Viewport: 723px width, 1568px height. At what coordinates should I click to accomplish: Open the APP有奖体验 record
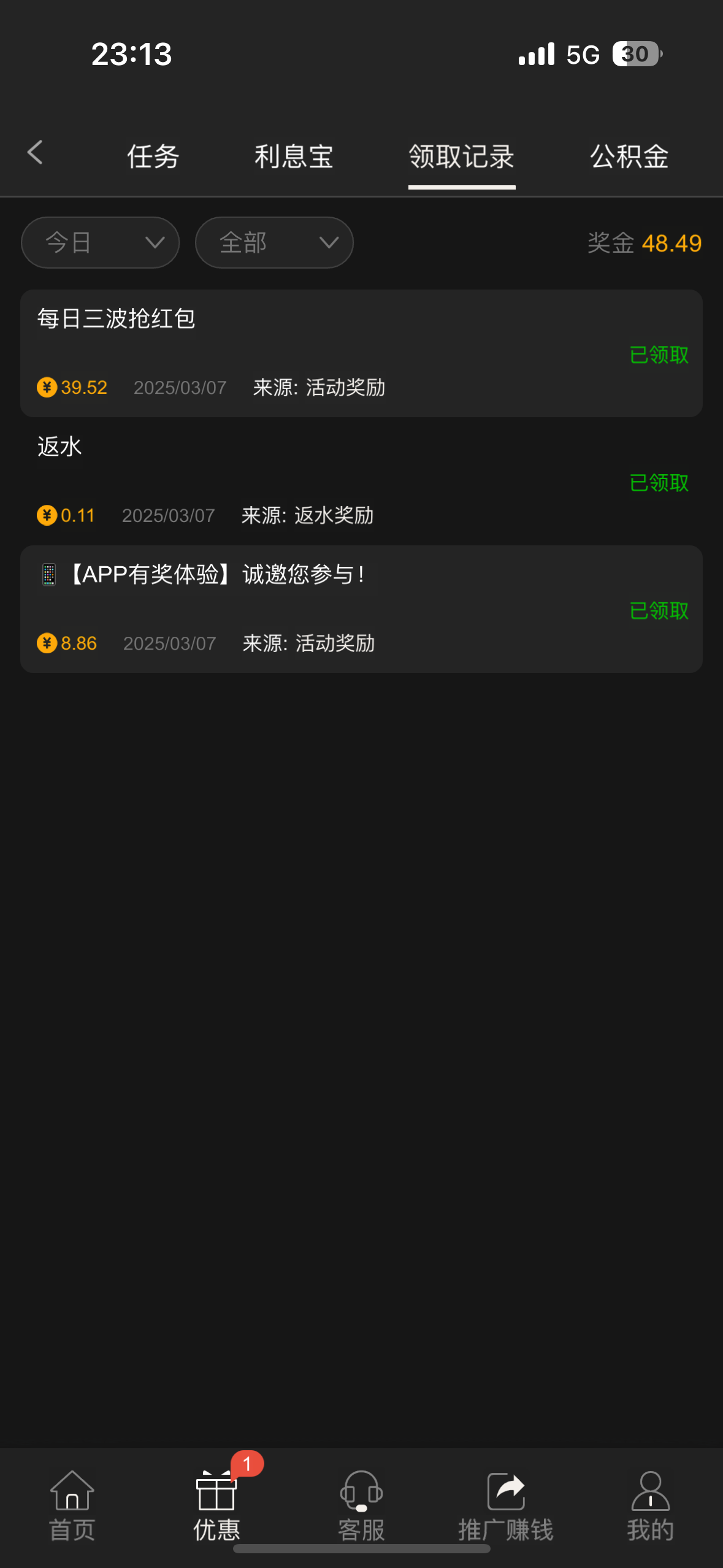[361, 609]
